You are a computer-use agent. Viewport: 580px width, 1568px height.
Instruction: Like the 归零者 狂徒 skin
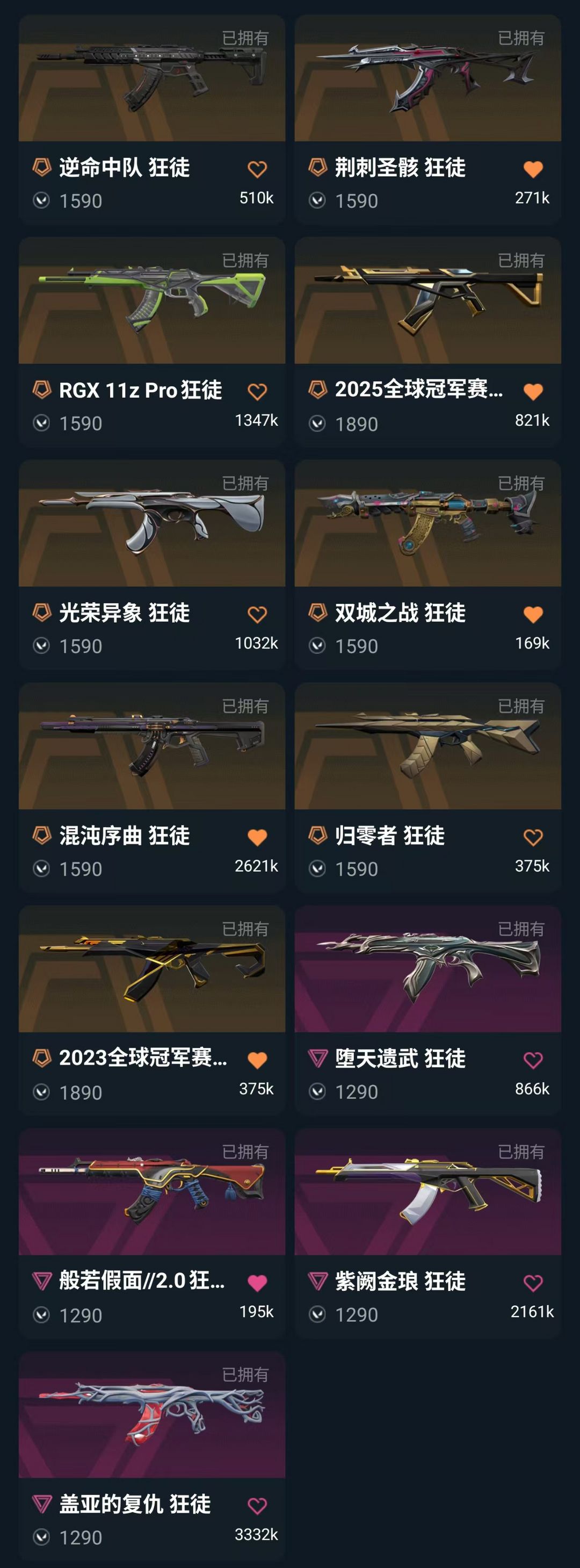pyautogui.click(x=533, y=838)
